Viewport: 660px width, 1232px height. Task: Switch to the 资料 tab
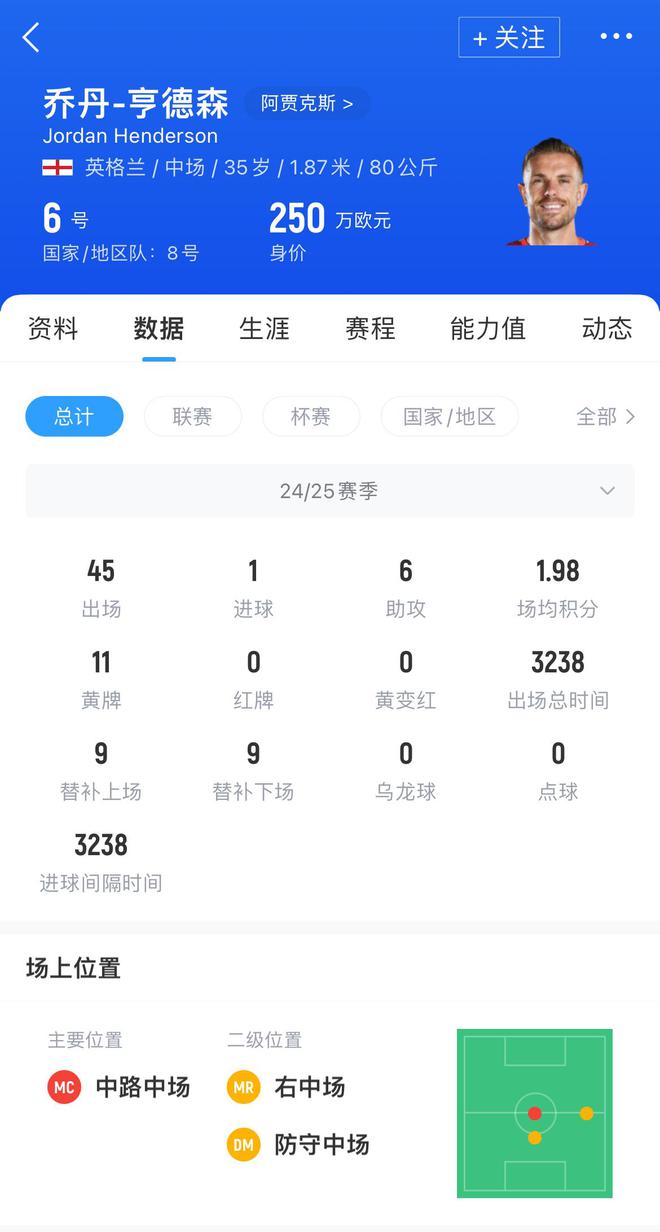[x=52, y=329]
